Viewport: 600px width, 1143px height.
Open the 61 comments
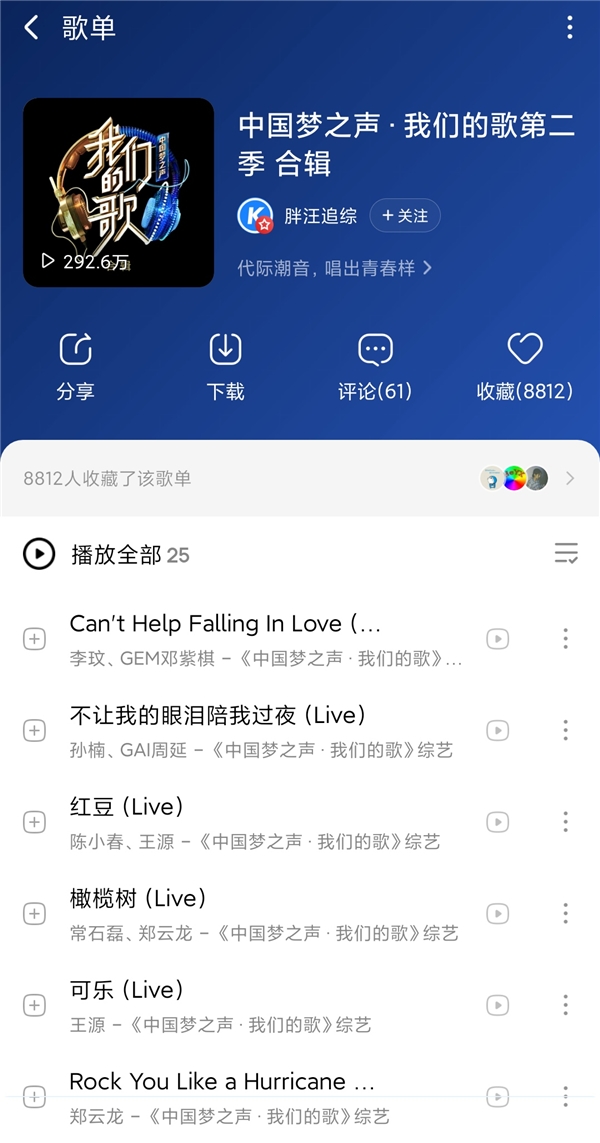click(x=375, y=365)
